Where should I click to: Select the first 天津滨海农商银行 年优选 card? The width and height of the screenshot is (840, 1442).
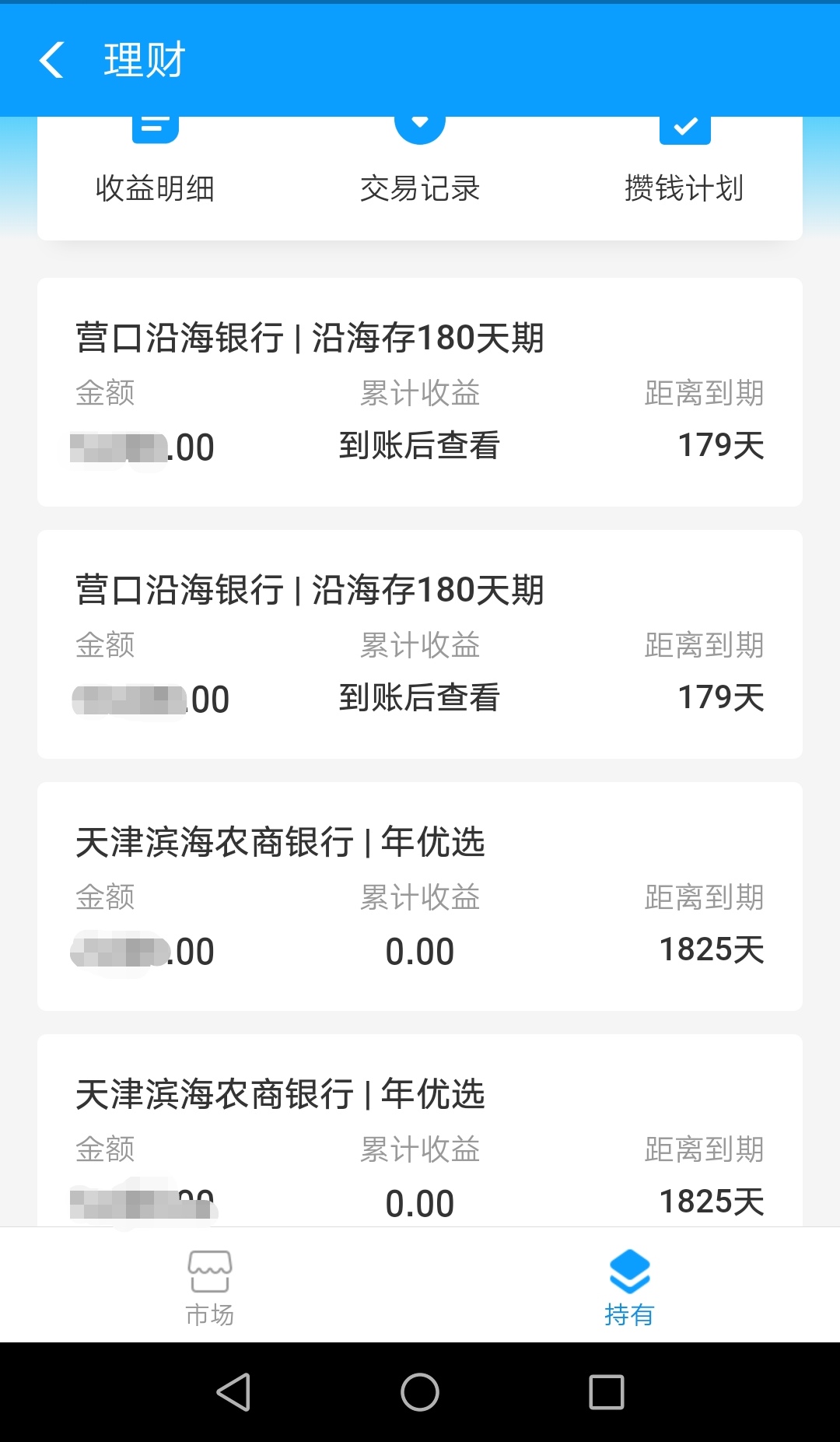420,895
